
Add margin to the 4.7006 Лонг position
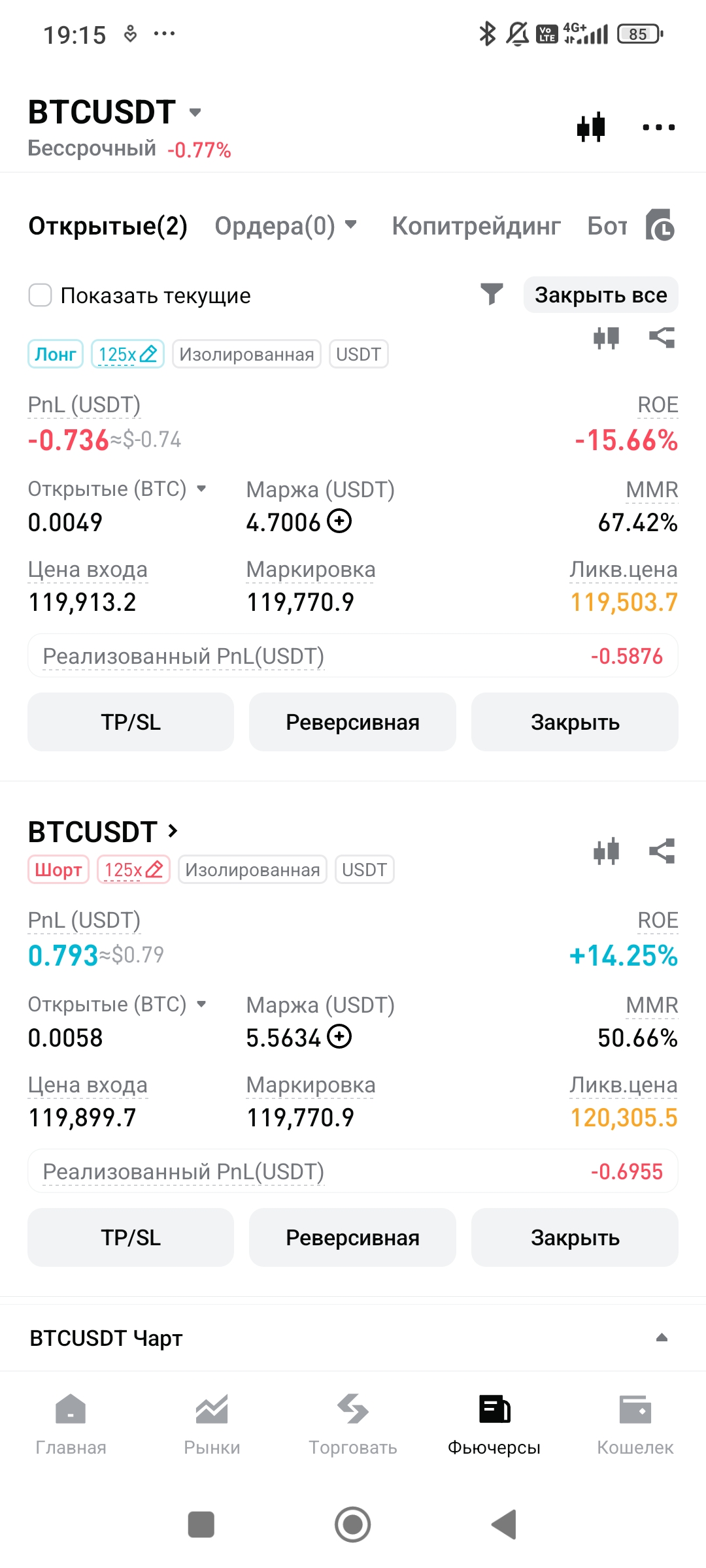pos(339,521)
